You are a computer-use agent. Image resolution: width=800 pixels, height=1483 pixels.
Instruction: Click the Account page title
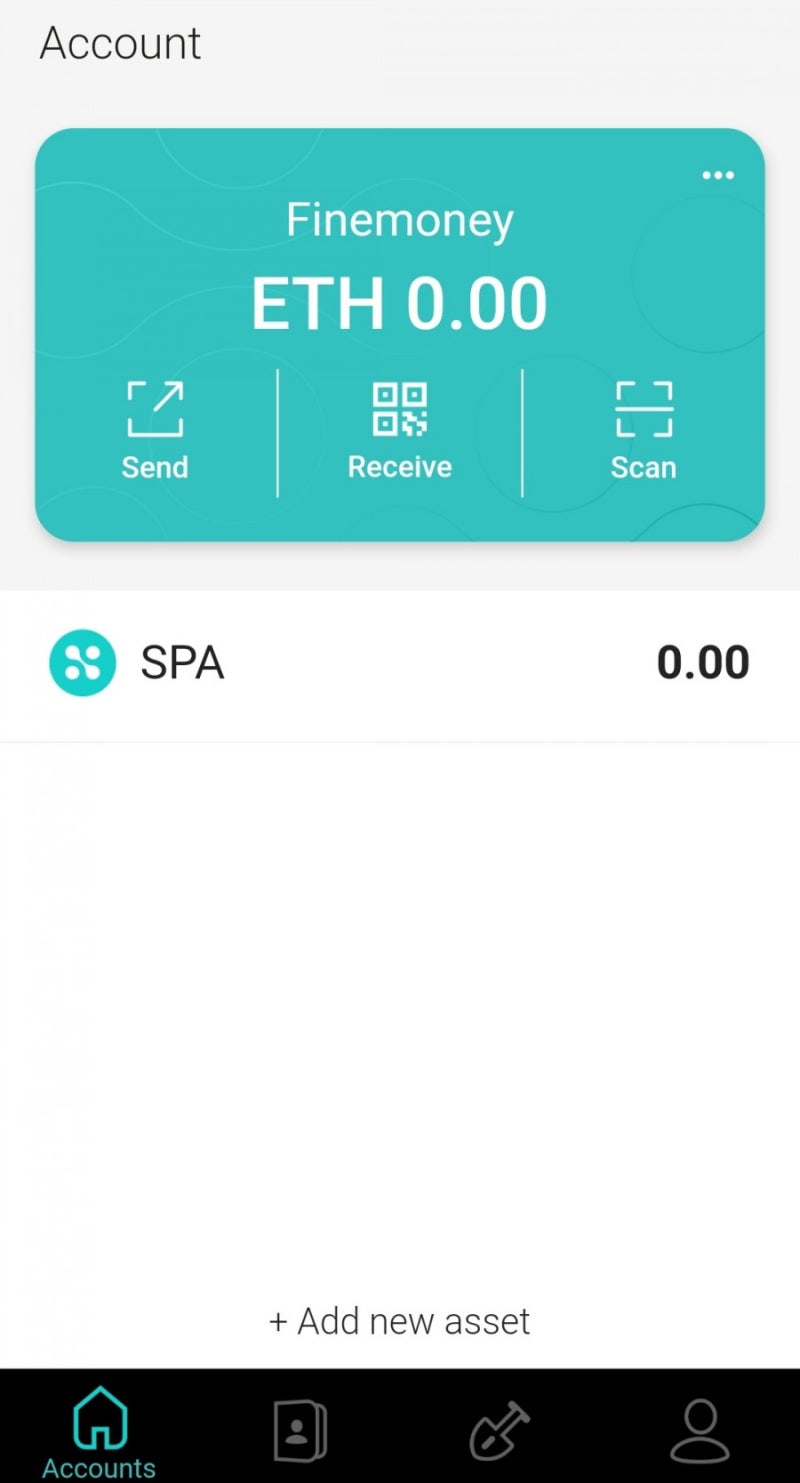119,42
